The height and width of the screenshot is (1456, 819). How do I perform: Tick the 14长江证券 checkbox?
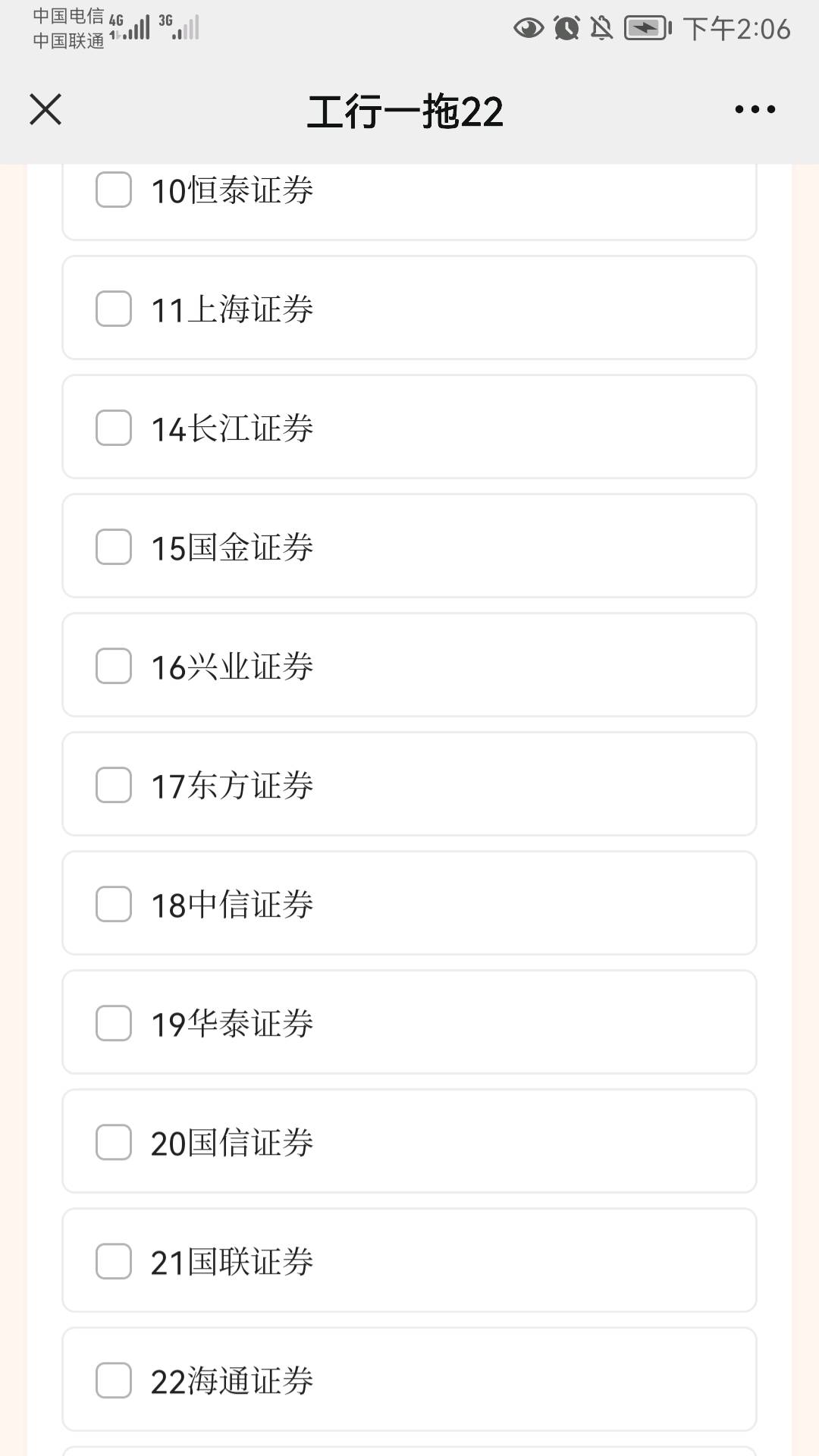point(114,428)
